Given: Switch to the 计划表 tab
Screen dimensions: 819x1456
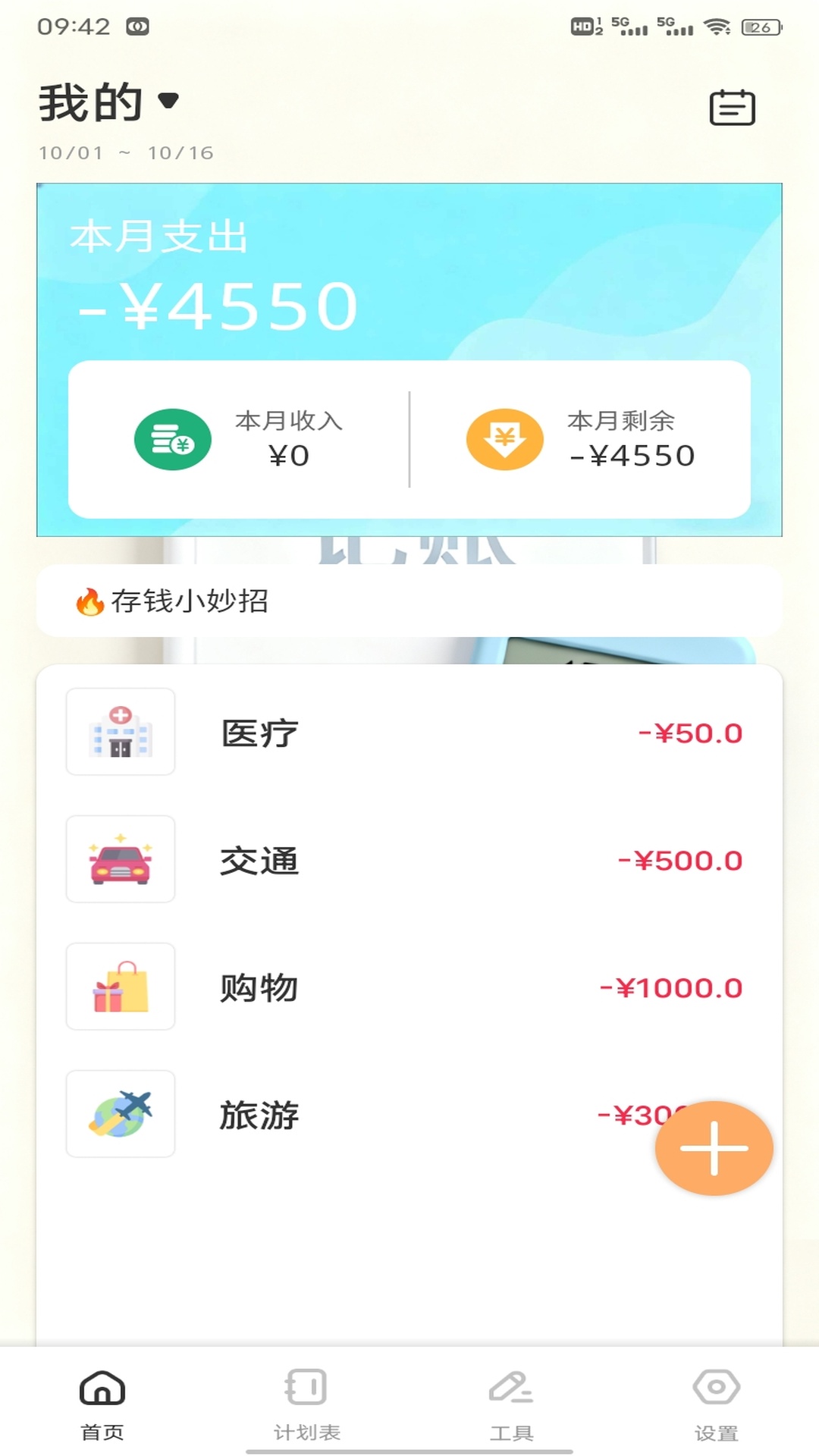Looking at the screenshot, I should (x=306, y=1403).
